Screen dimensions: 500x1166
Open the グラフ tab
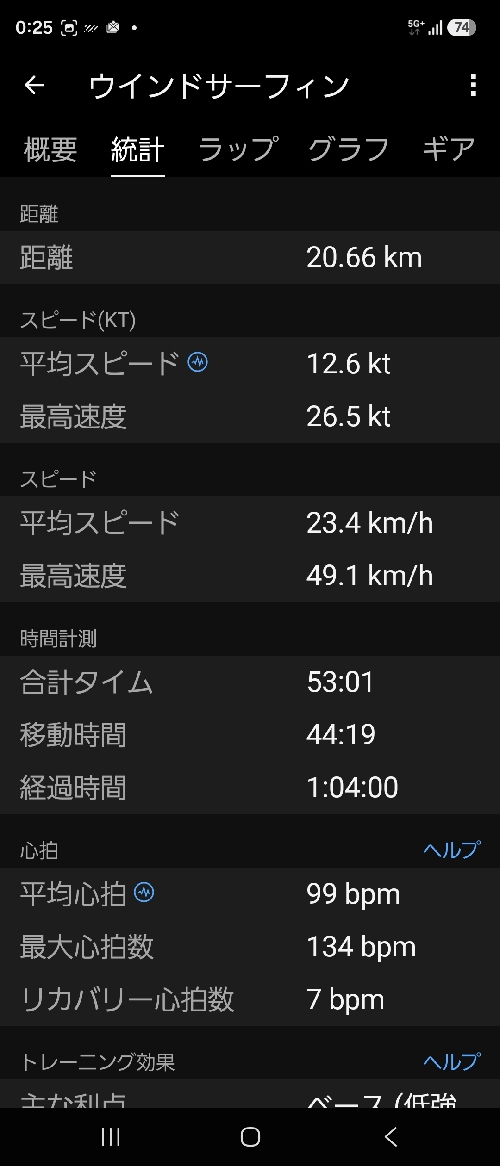[348, 149]
